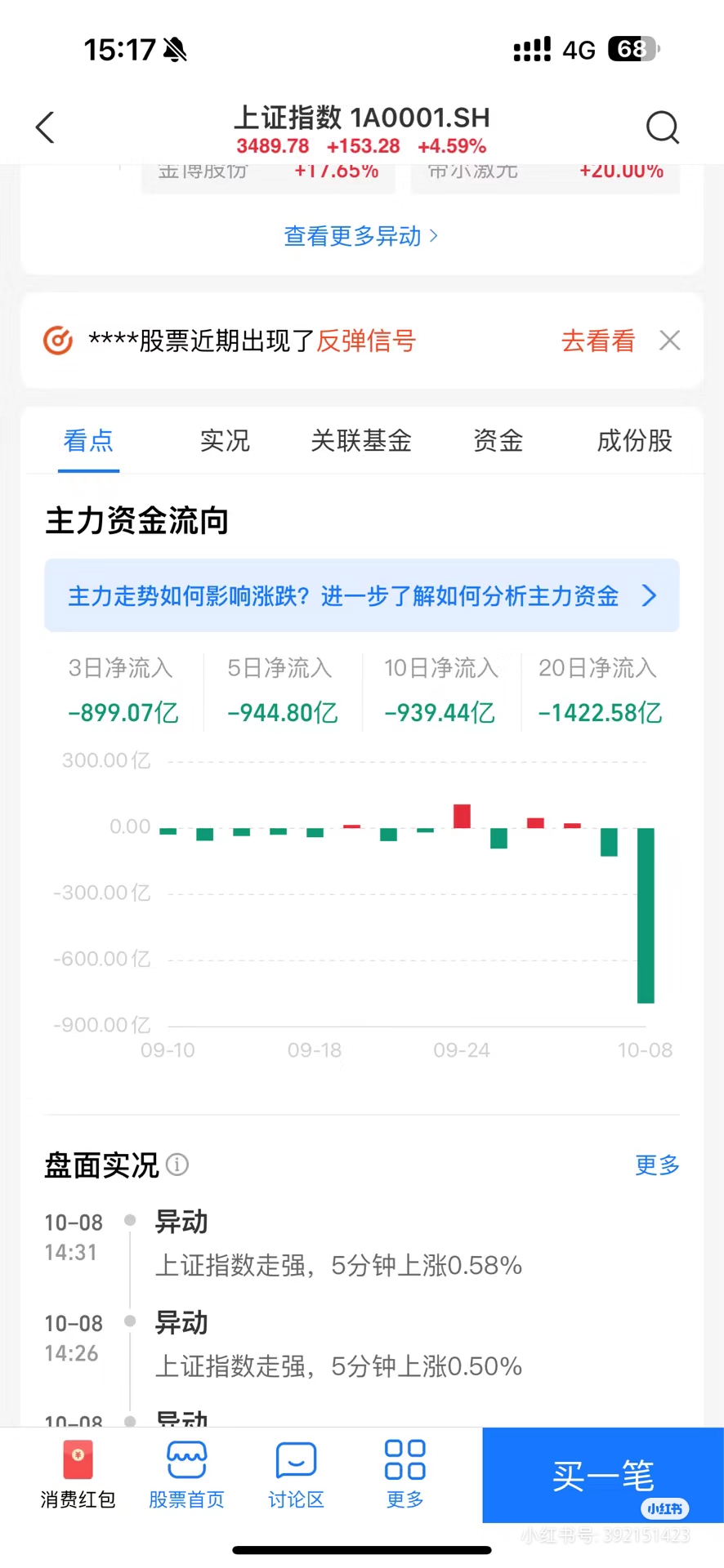Switch to the 实况 tab

(225, 441)
